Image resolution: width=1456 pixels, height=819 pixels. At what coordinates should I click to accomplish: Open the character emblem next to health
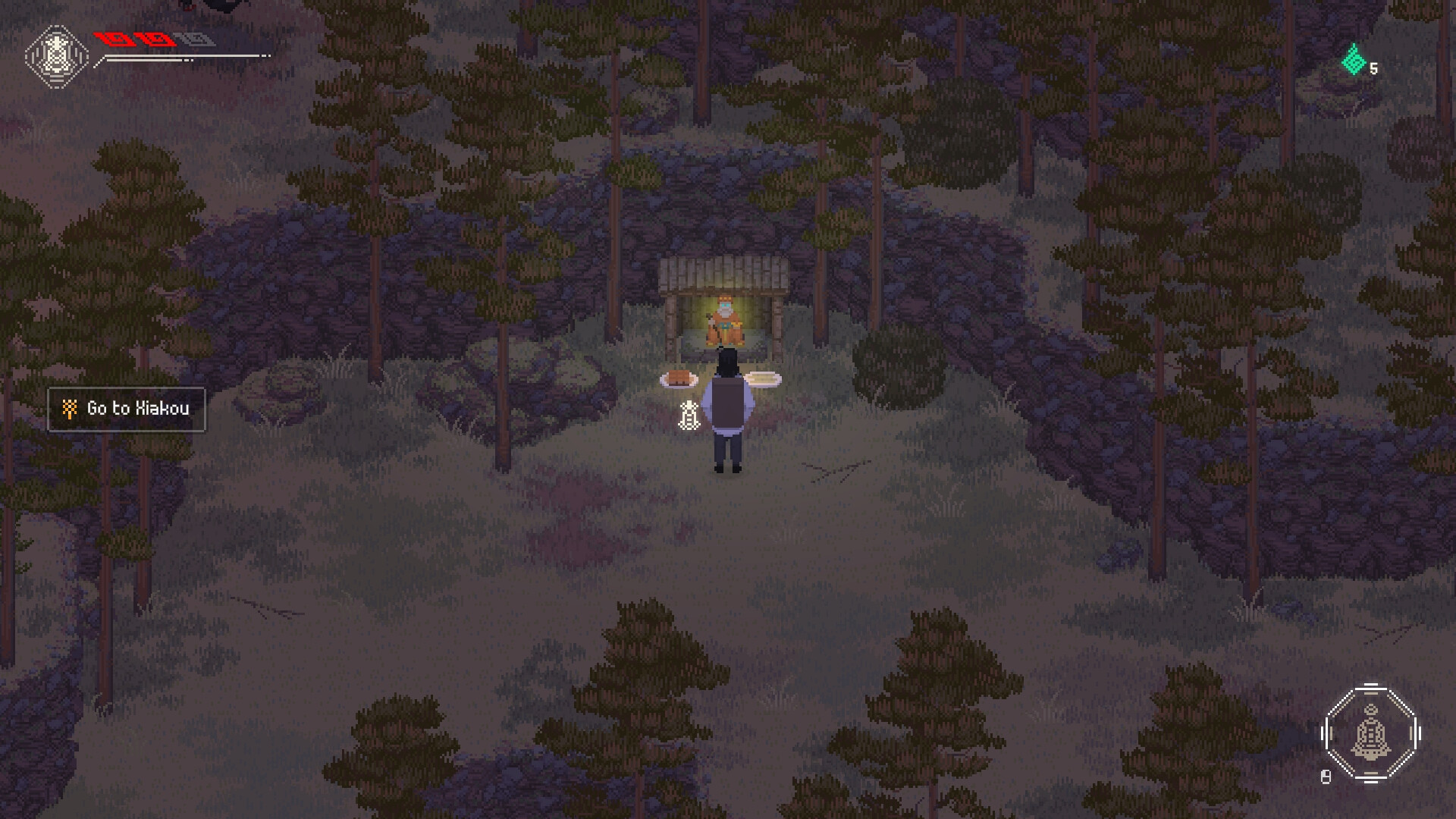click(55, 57)
